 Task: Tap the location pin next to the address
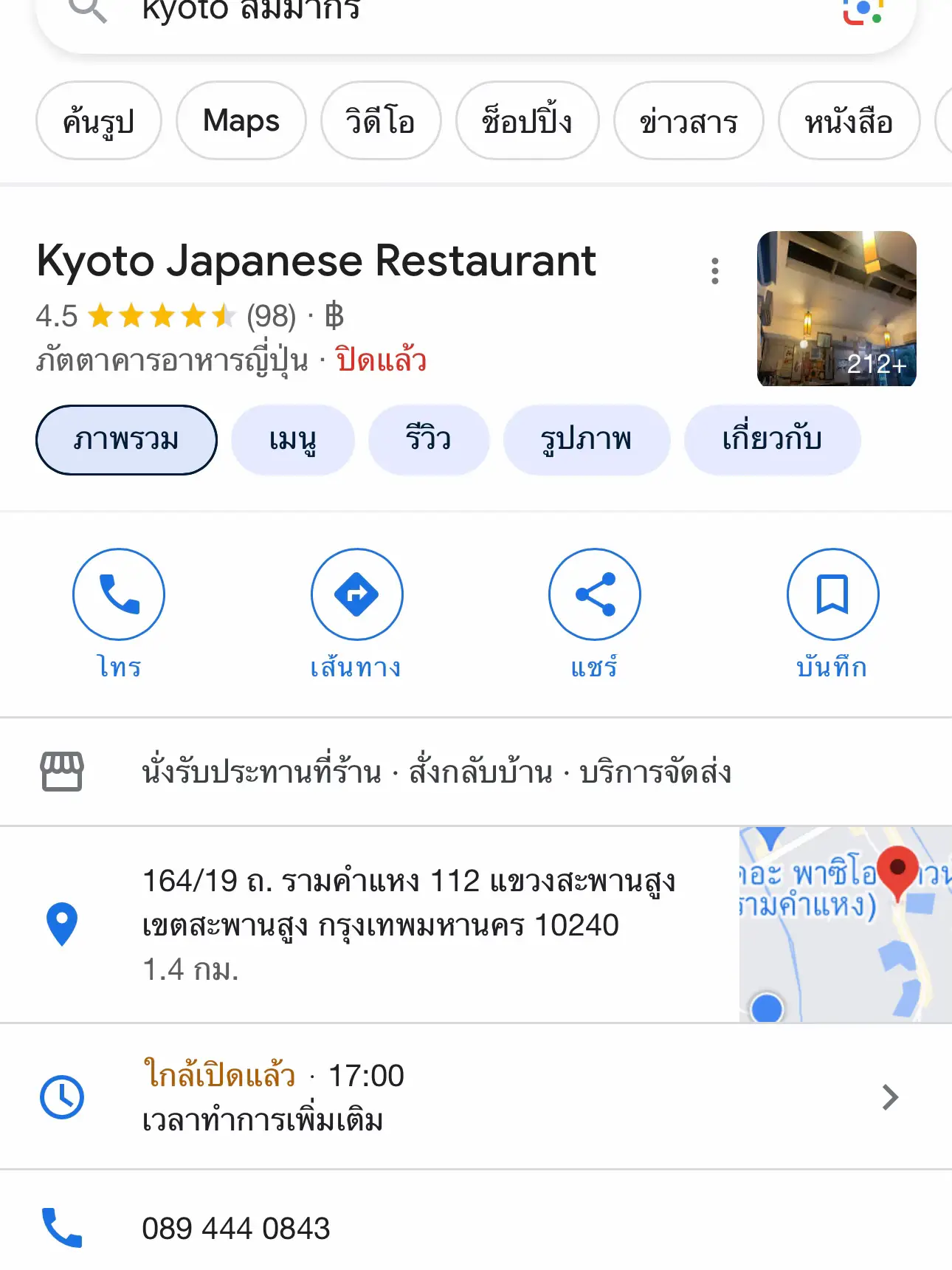63,921
